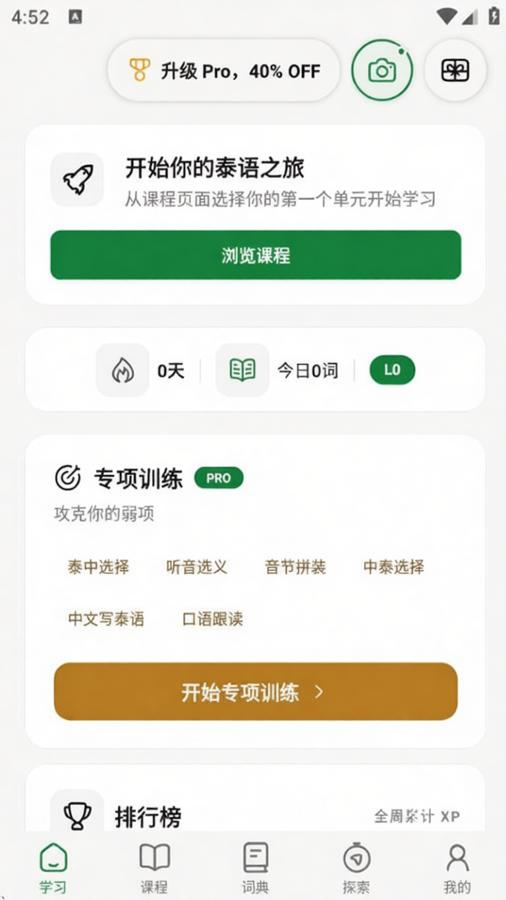Switch to the 探索 tab
Image resolution: width=506 pixels, height=900 pixels.
356,867
